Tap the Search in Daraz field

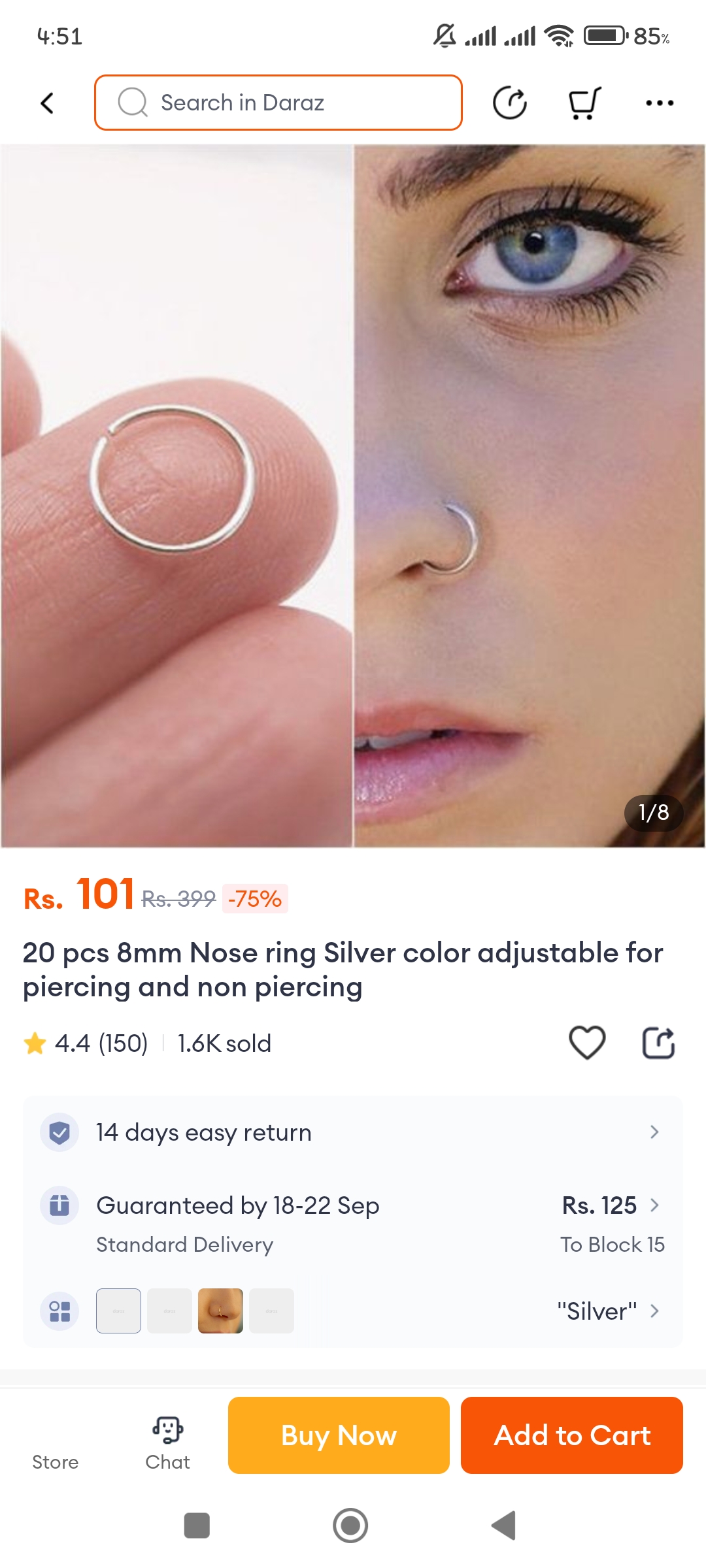tap(278, 103)
